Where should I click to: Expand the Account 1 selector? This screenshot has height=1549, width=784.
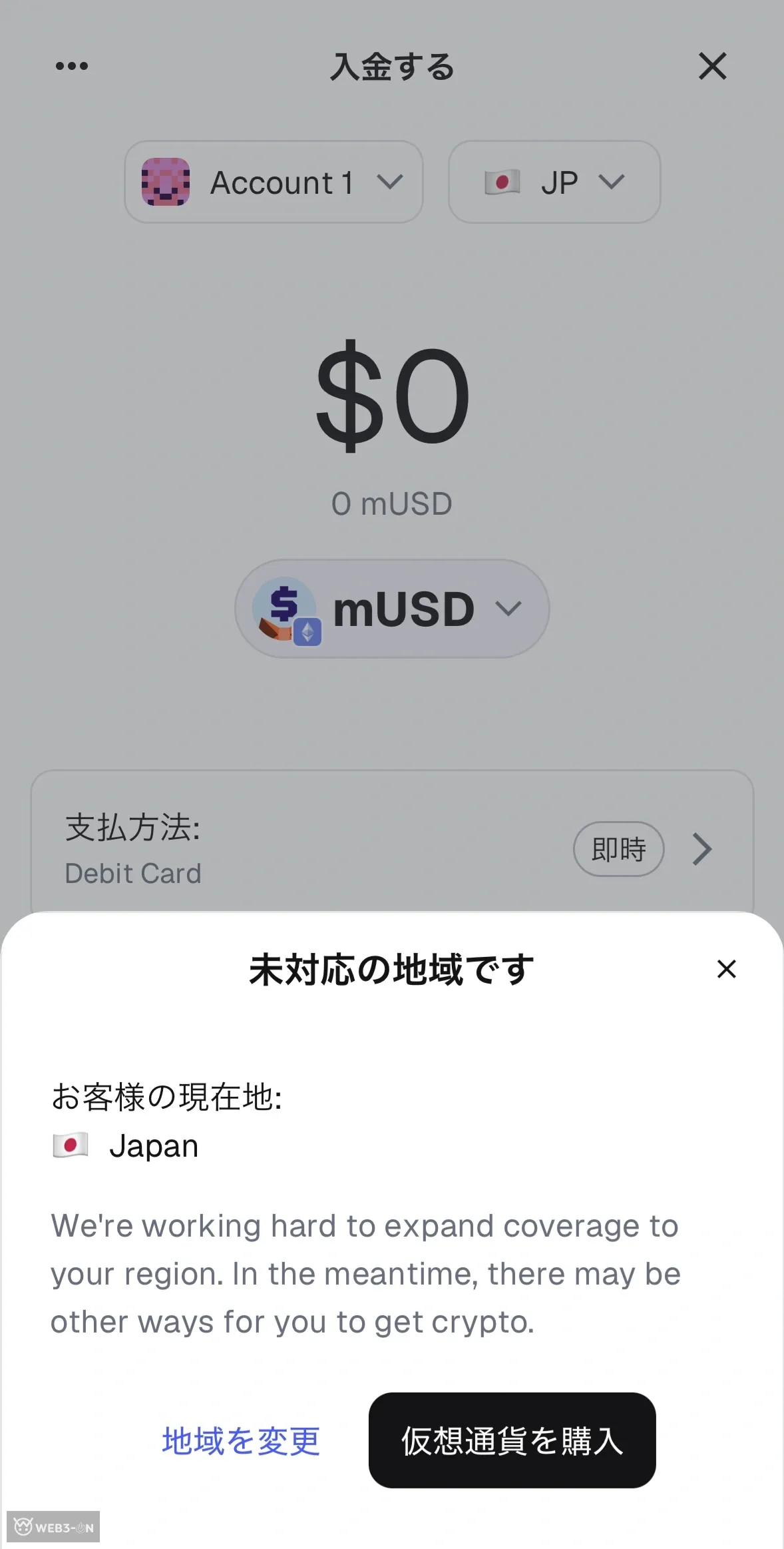(x=274, y=182)
